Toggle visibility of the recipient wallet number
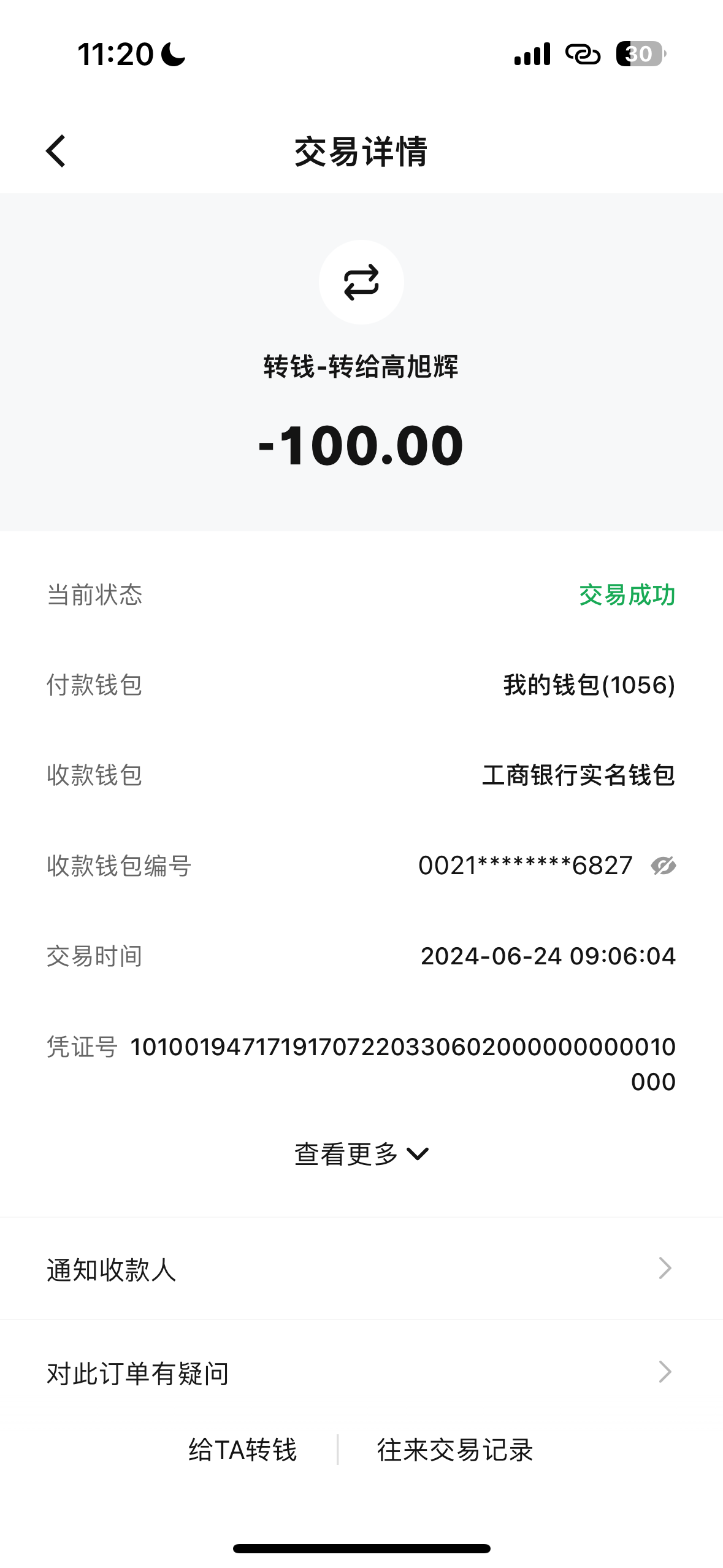 664,865
